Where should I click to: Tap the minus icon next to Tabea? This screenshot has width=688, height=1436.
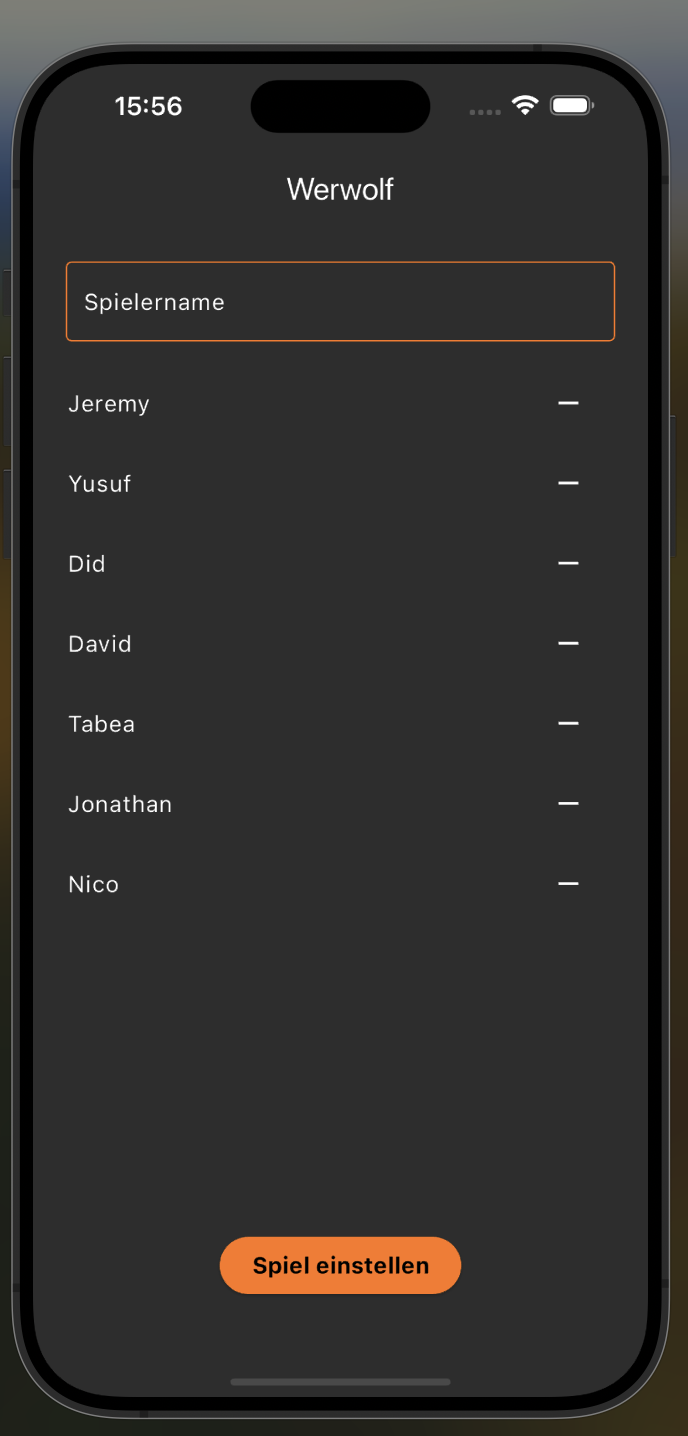coord(568,724)
